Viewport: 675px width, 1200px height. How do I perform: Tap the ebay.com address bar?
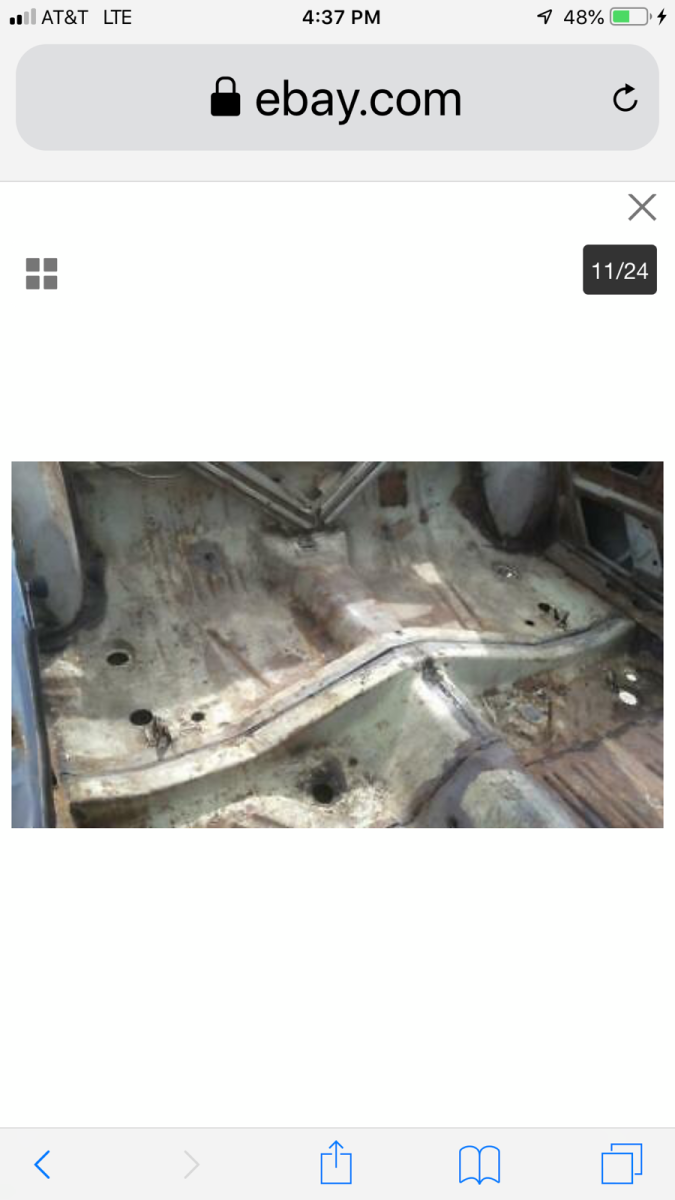(337, 98)
